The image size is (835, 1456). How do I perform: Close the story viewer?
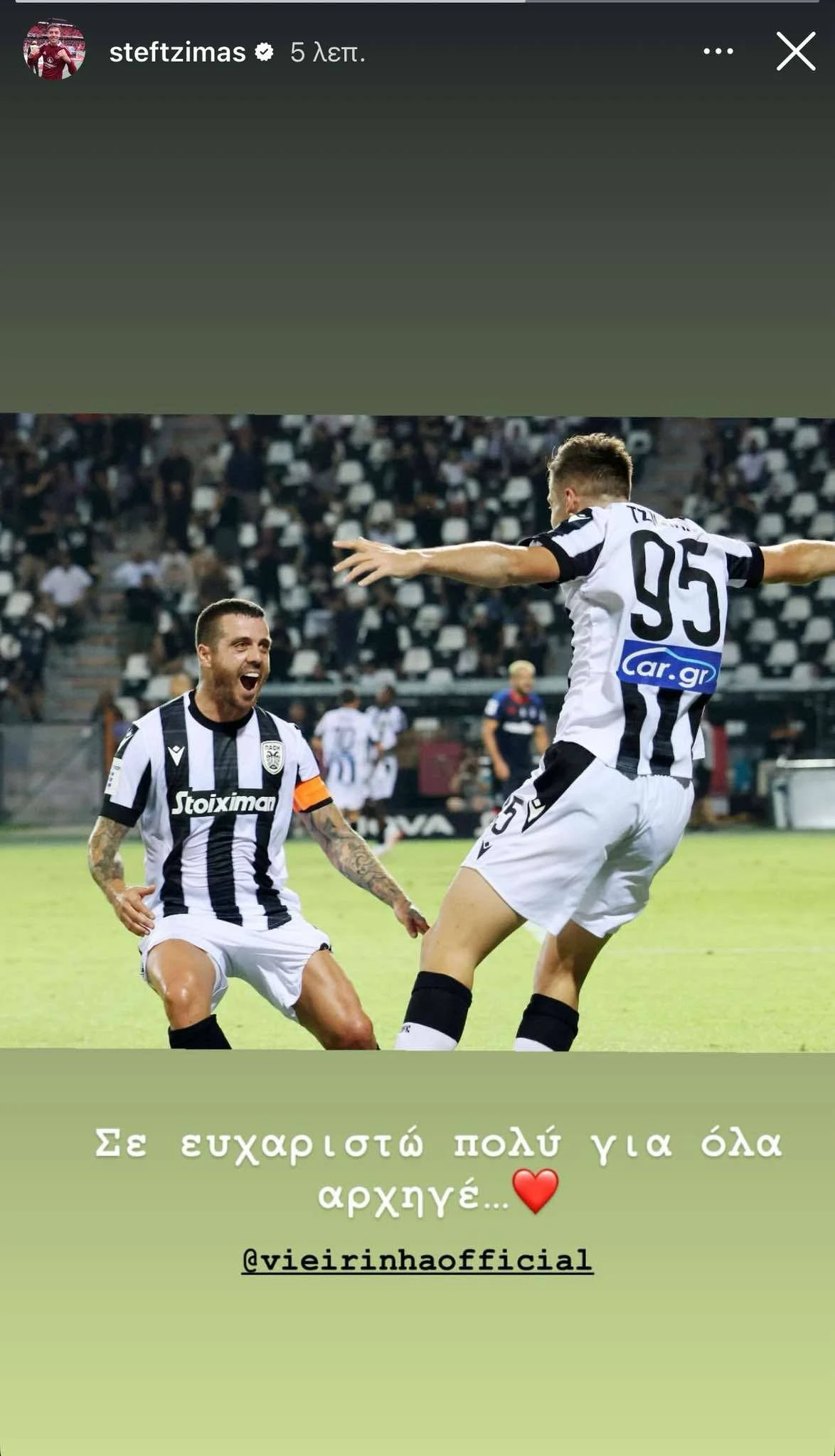[795, 52]
